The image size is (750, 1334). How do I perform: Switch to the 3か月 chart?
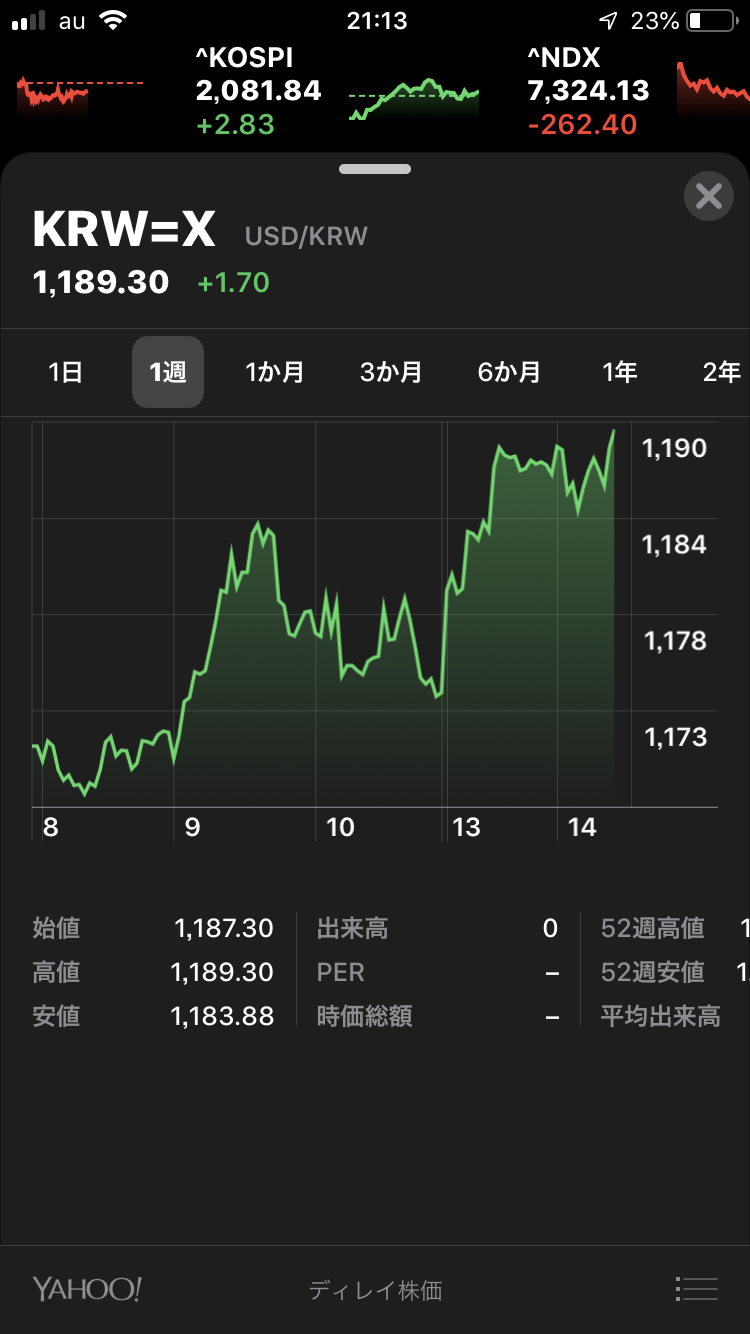(x=391, y=373)
